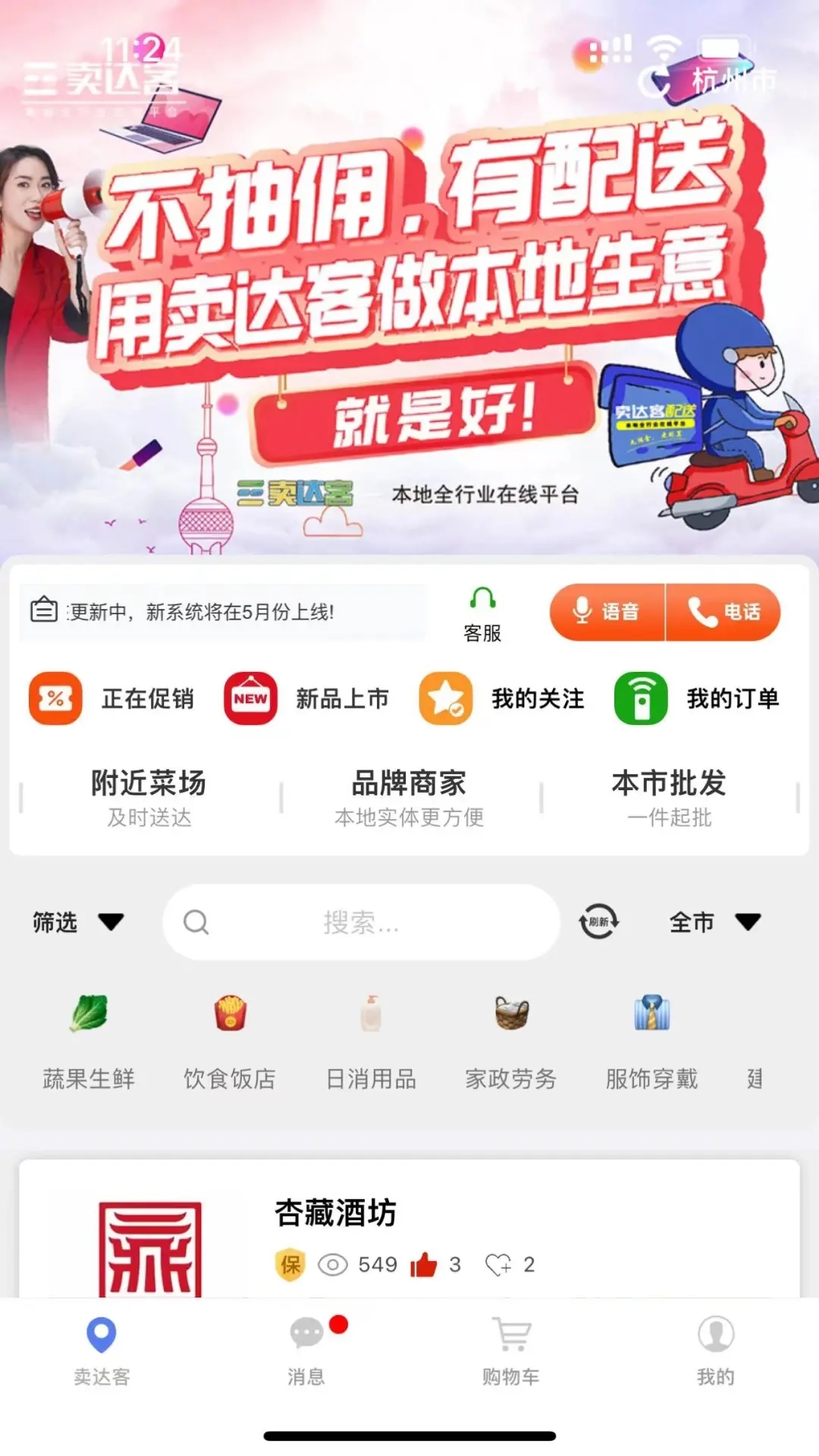Open 我的关注 followed stores icon
Viewport: 819px width, 1456px height.
click(x=446, y=698)
